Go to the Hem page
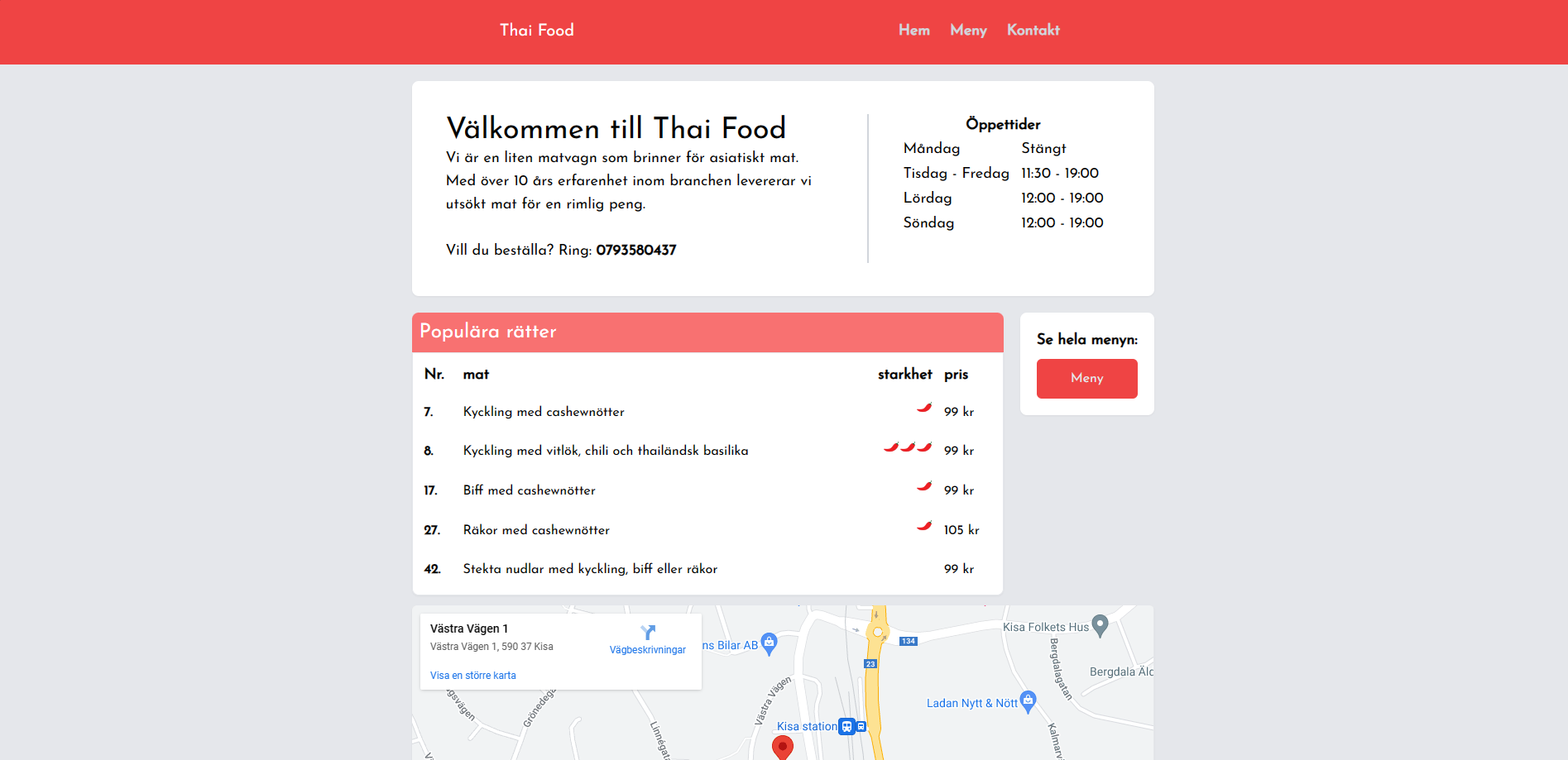Screen dimensions: 1568x760 (x=913, y=31)
